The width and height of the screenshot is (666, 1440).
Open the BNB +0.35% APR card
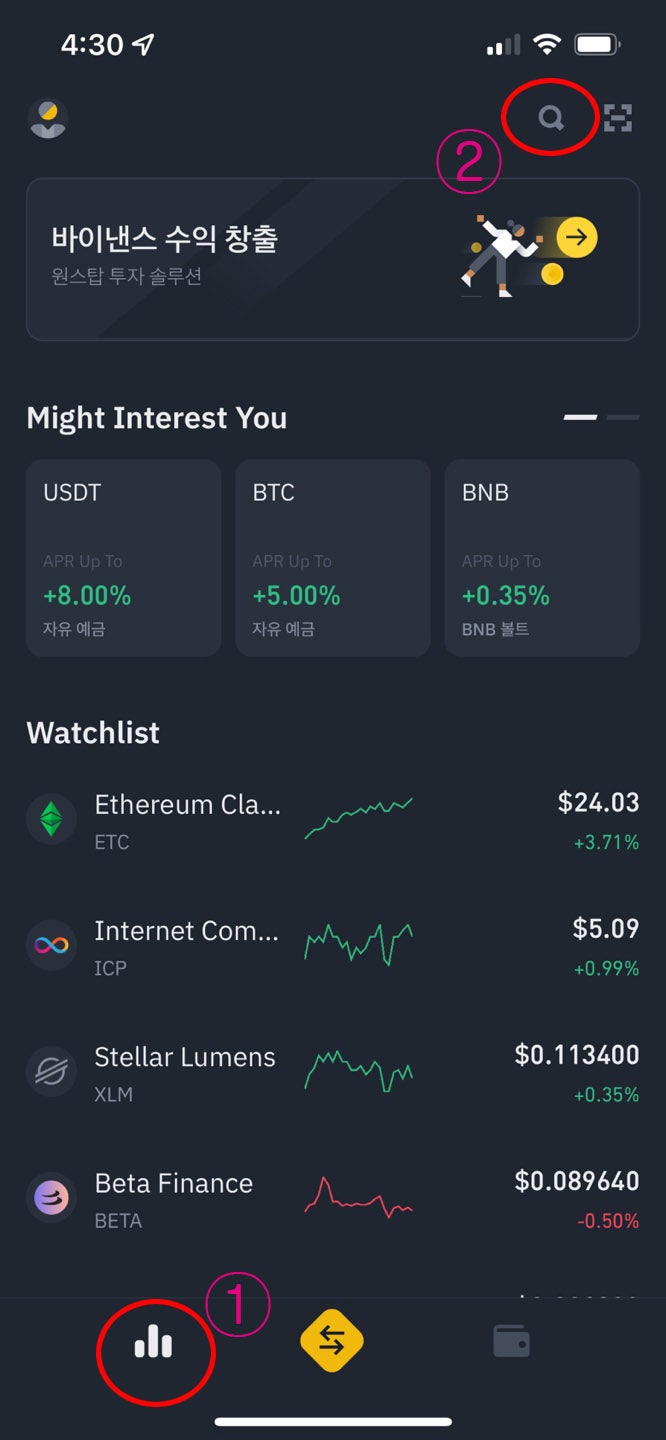pos(542,558)
